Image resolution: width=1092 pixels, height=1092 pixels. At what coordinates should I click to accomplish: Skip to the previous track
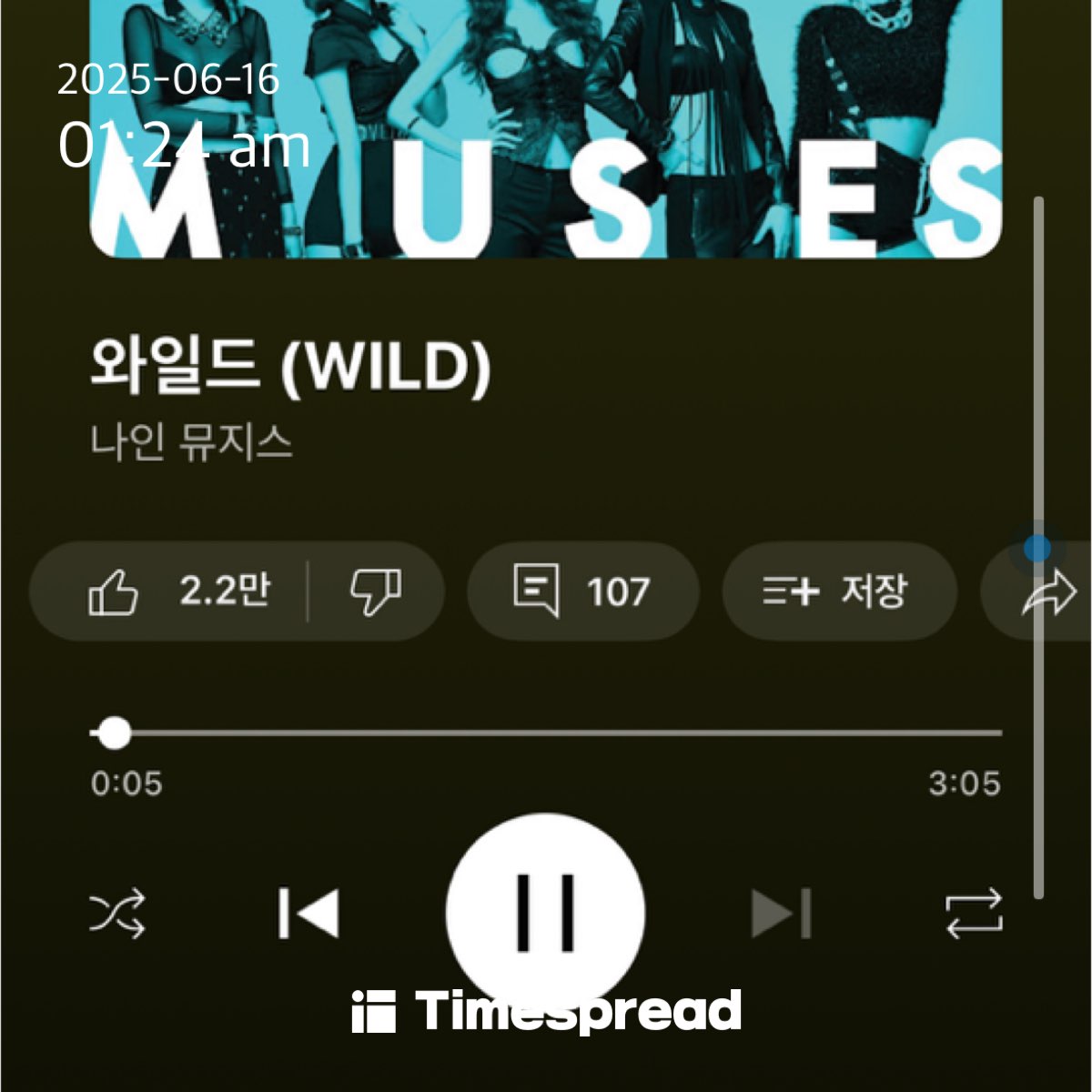coord(308,914)
